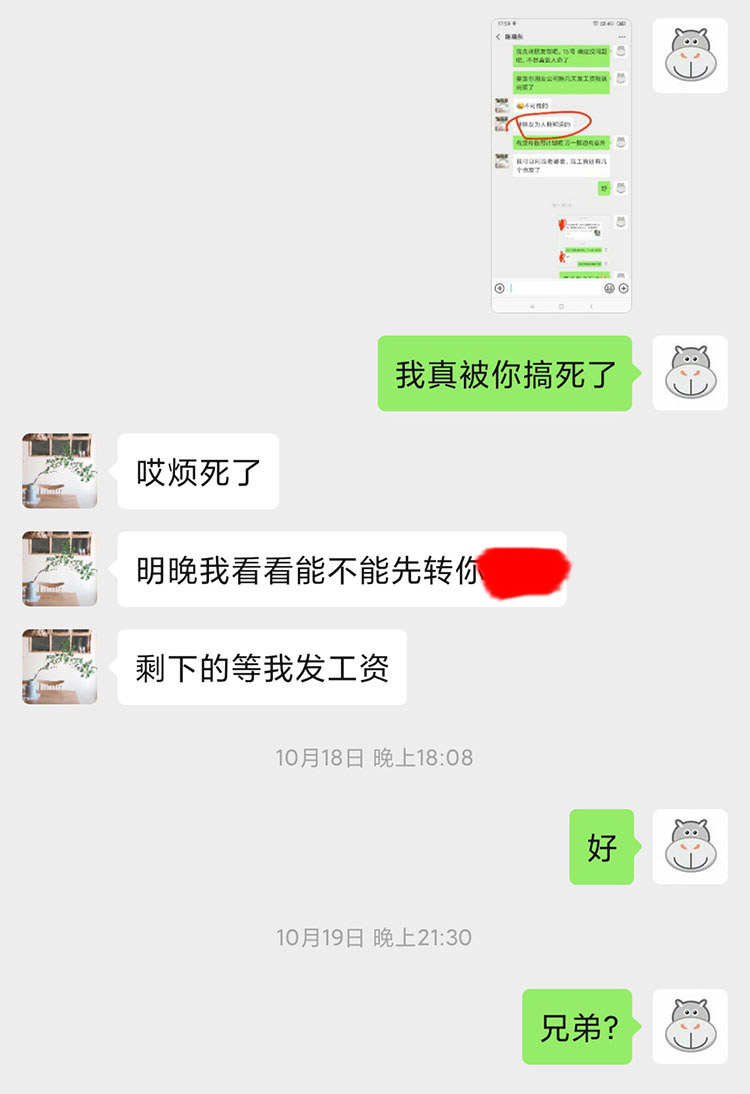The image size is (750, 1094).
Task: Tap the contact avatar beside 剩下的等我发工资
Action: click(x=60, y=667)
